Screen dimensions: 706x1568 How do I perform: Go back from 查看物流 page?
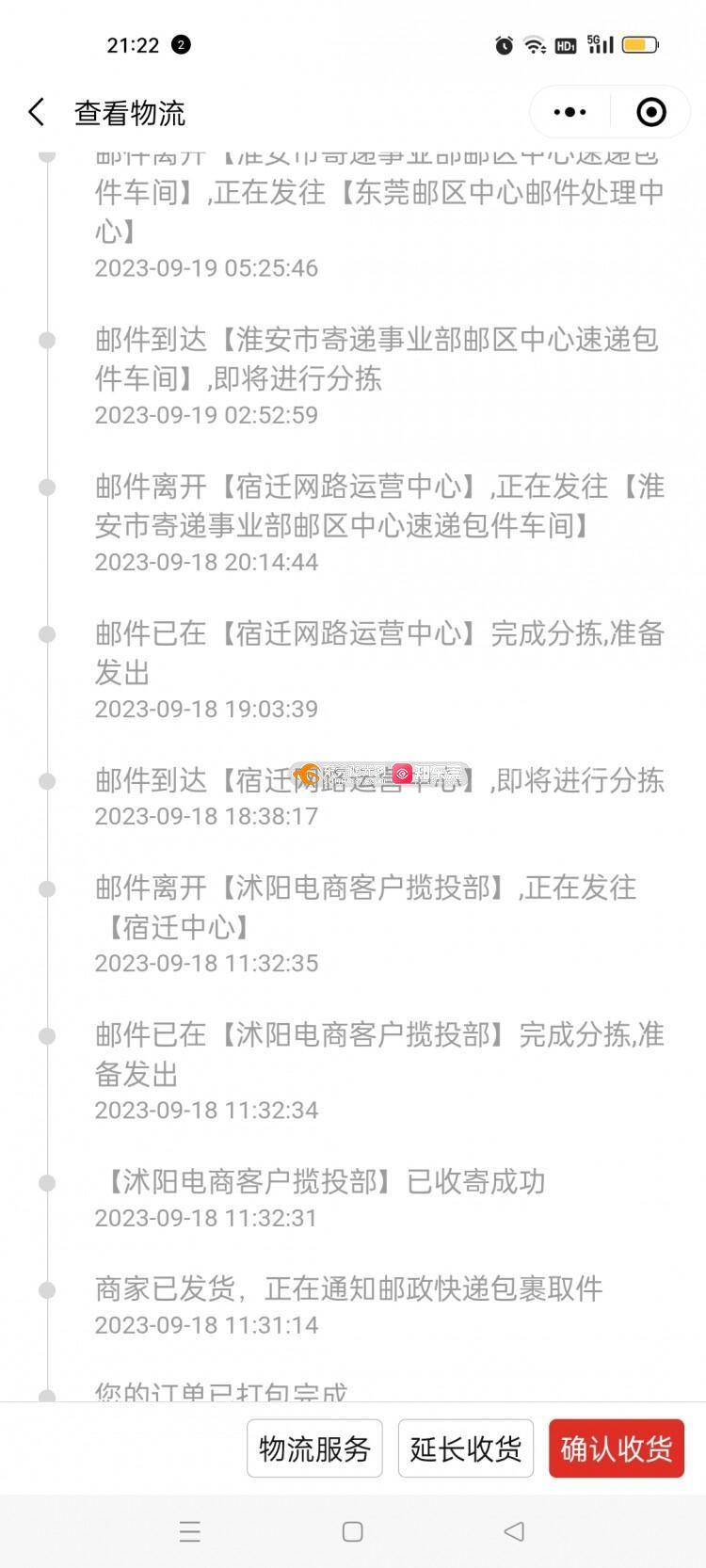[x=37, y=113]
